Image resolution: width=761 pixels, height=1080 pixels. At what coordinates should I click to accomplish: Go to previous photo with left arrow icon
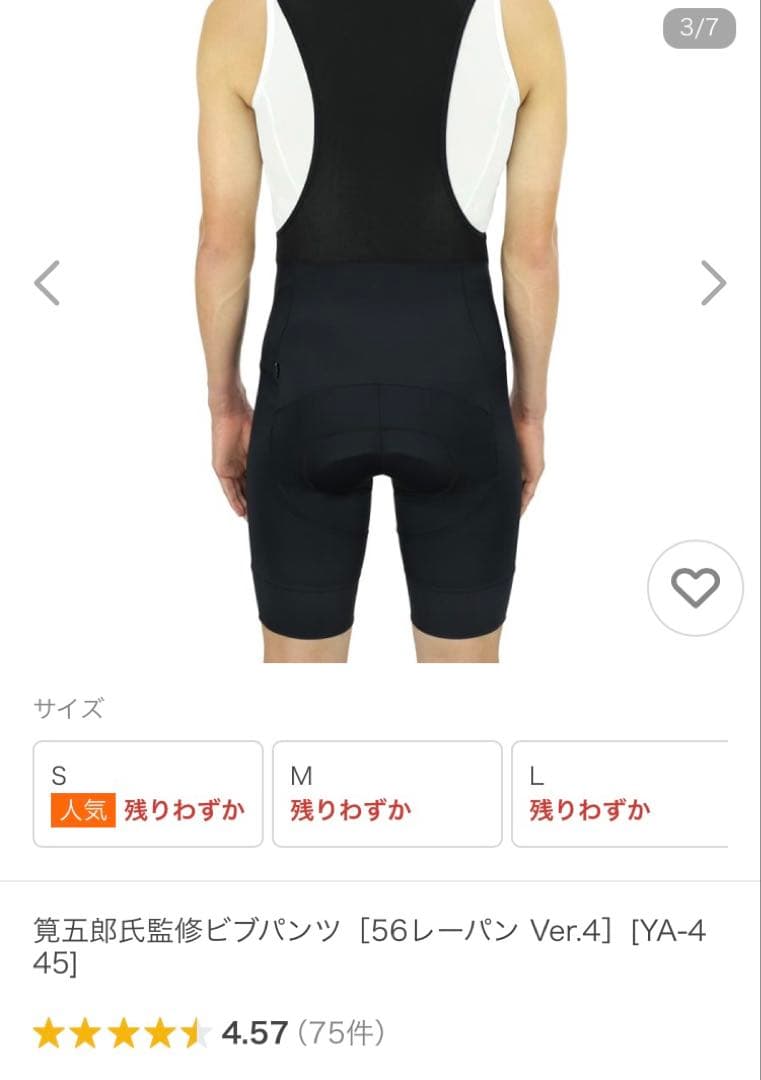coord(46,282)
